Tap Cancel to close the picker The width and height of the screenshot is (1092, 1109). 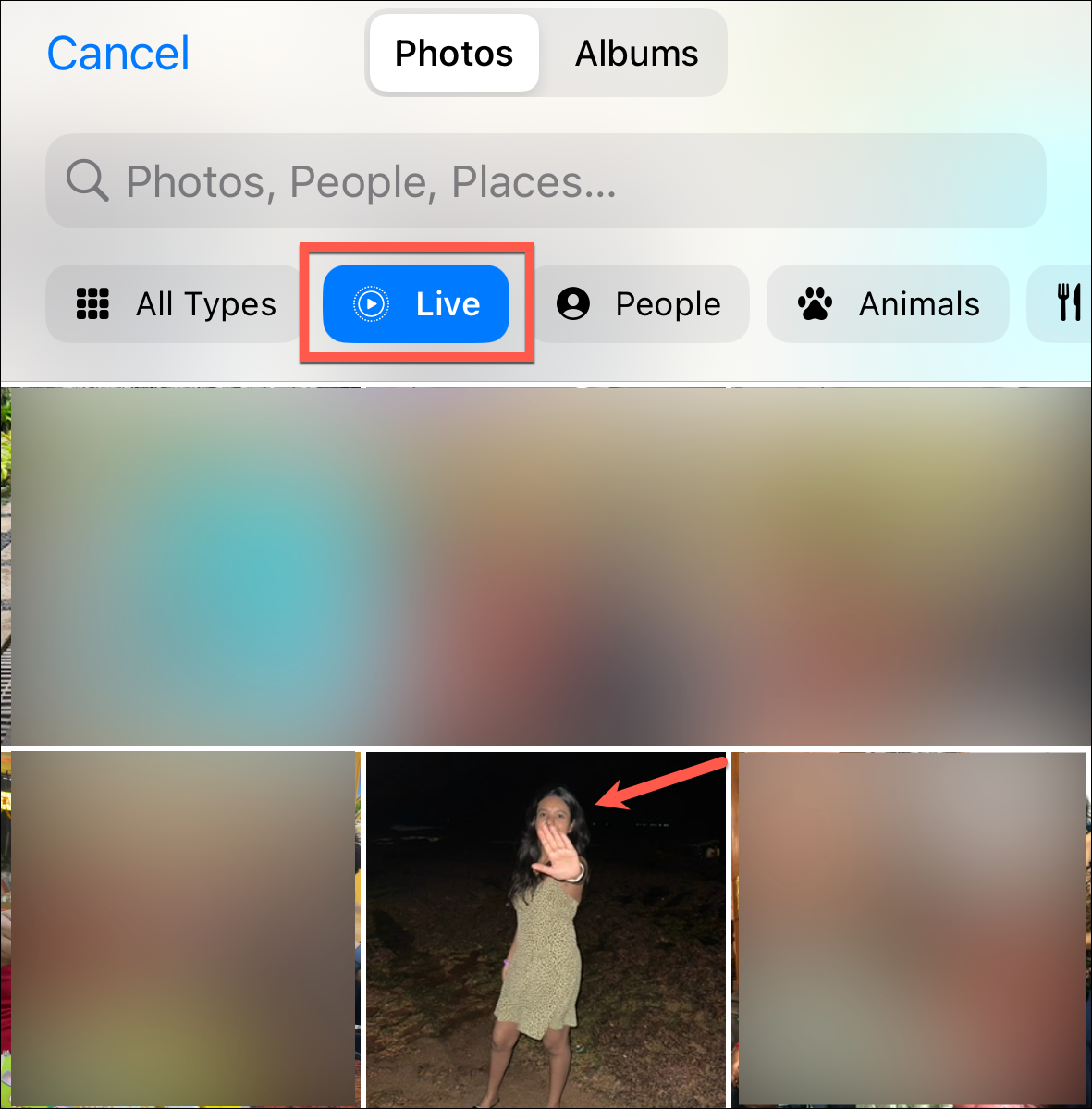click(118, 54)
